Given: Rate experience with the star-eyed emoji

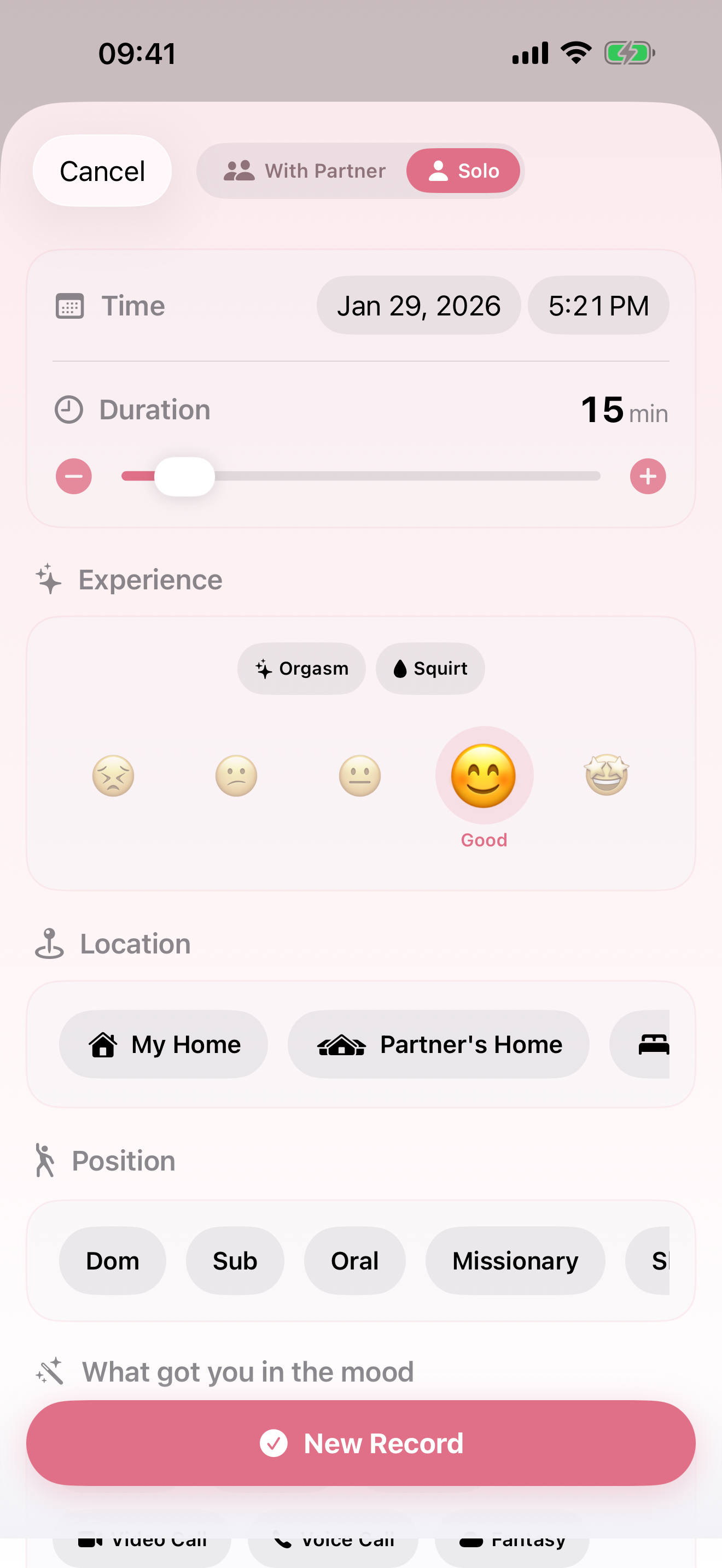Looking at the screenshot, I should [x=607, y=775].
